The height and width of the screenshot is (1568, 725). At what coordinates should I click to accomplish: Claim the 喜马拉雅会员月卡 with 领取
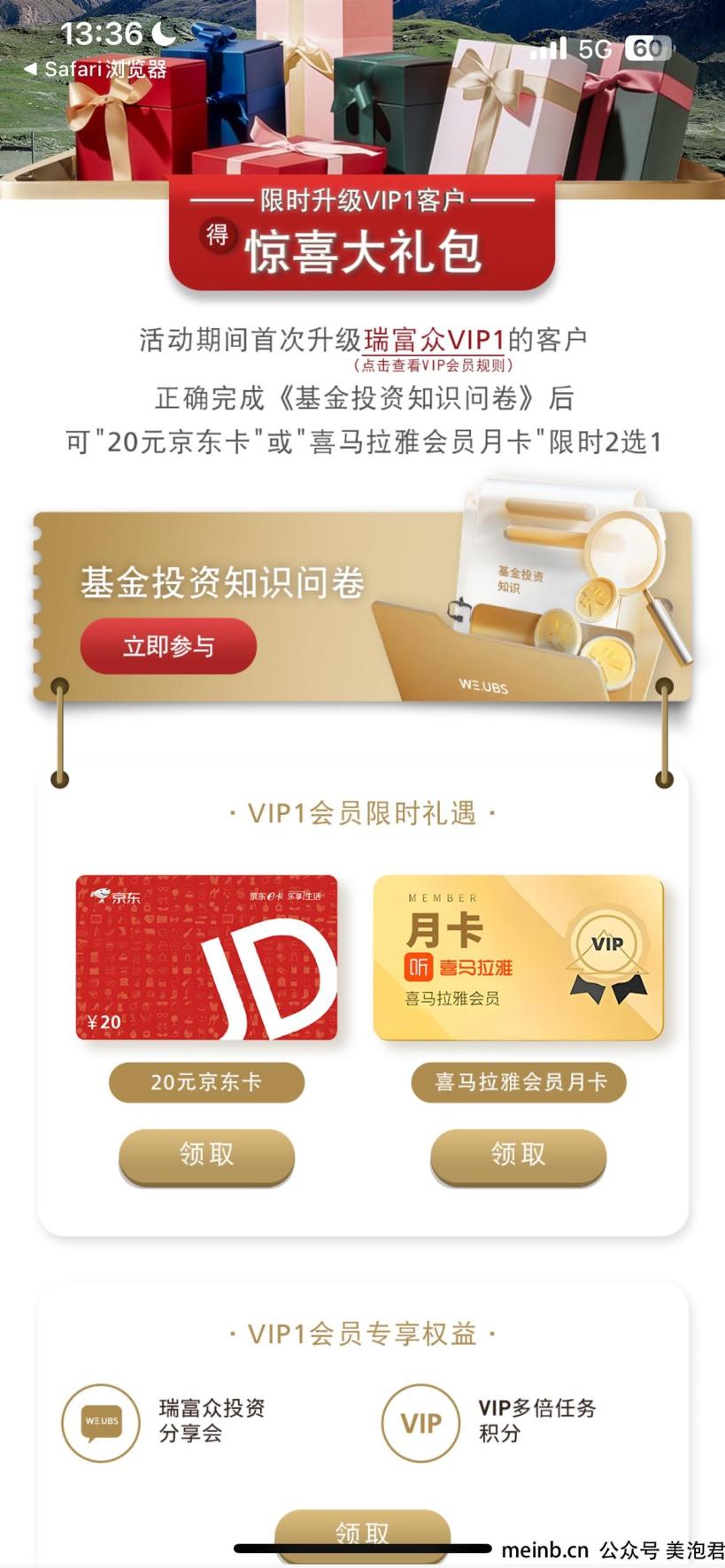pyautogui.click(x=518, y=1156)
